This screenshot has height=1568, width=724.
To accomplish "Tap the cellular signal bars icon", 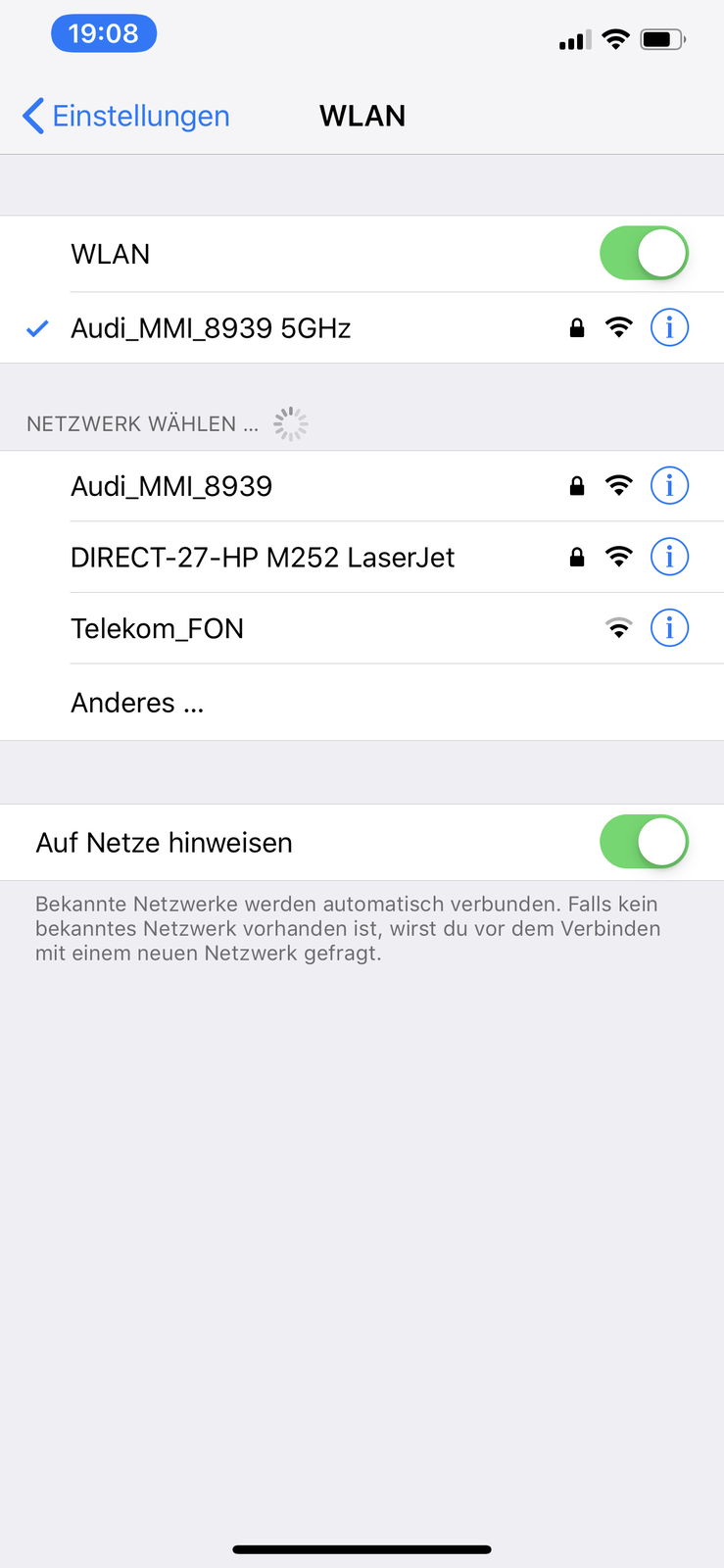I will pos(571,39).
